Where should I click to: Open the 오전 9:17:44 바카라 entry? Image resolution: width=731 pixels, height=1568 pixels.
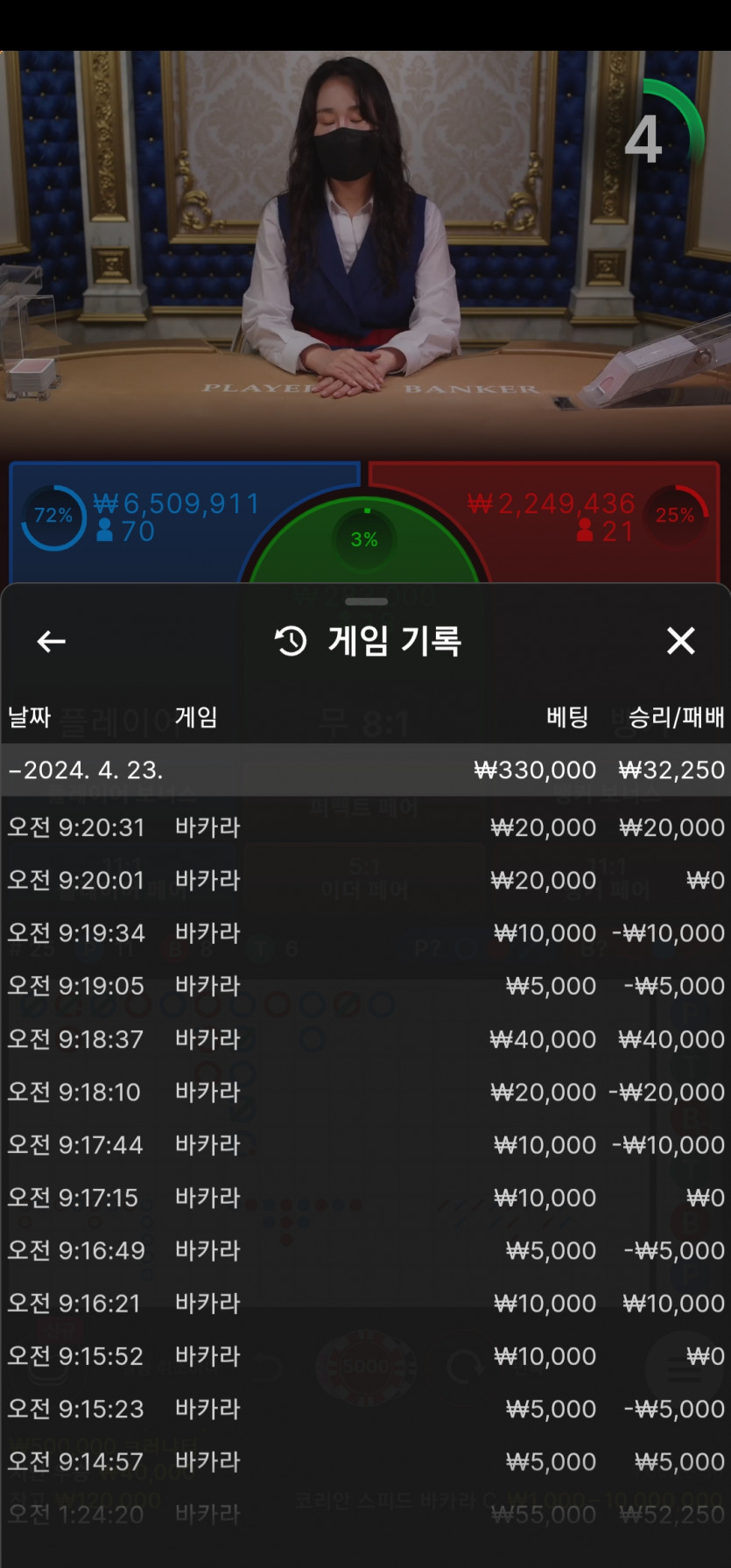click(x=365, y=1144)
